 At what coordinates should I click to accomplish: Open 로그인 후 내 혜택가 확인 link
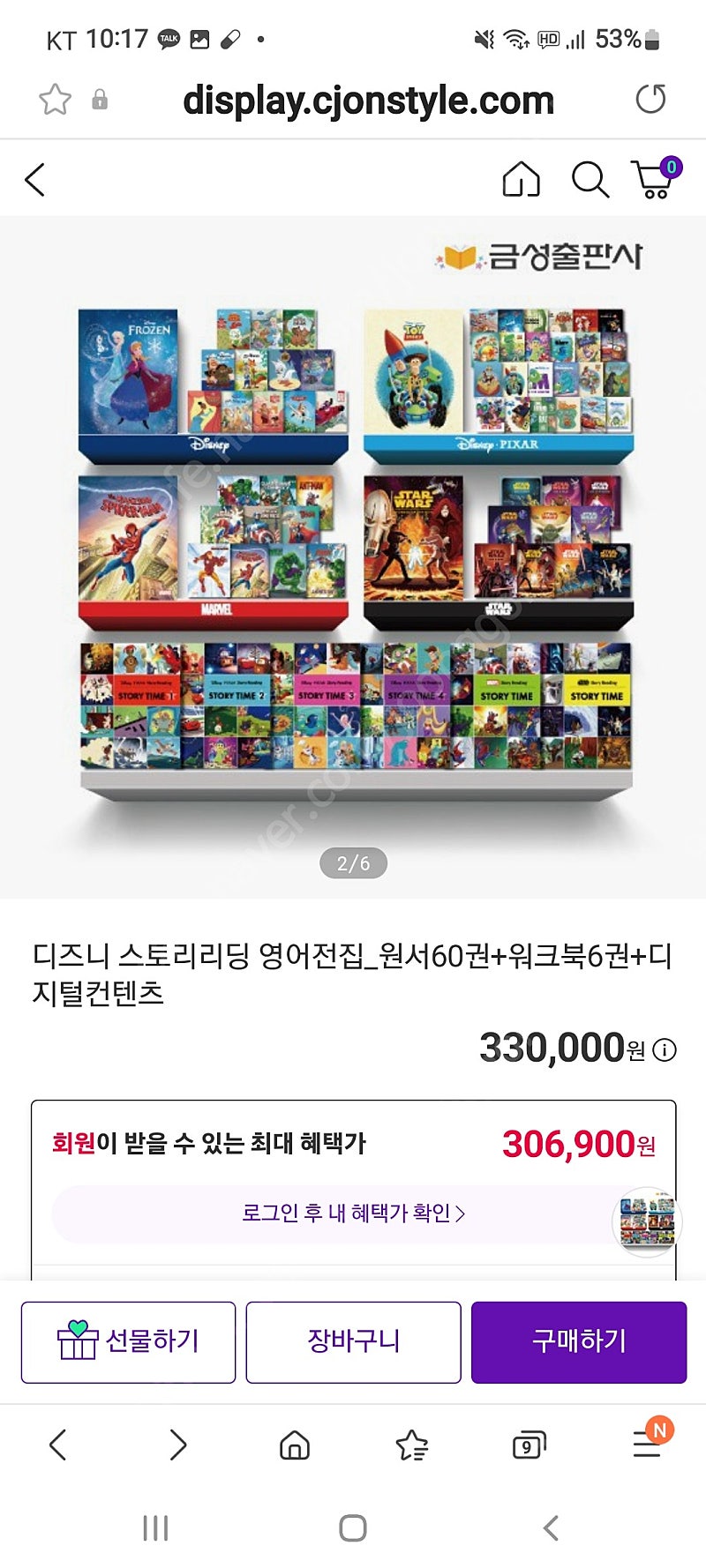point(353,1213)
